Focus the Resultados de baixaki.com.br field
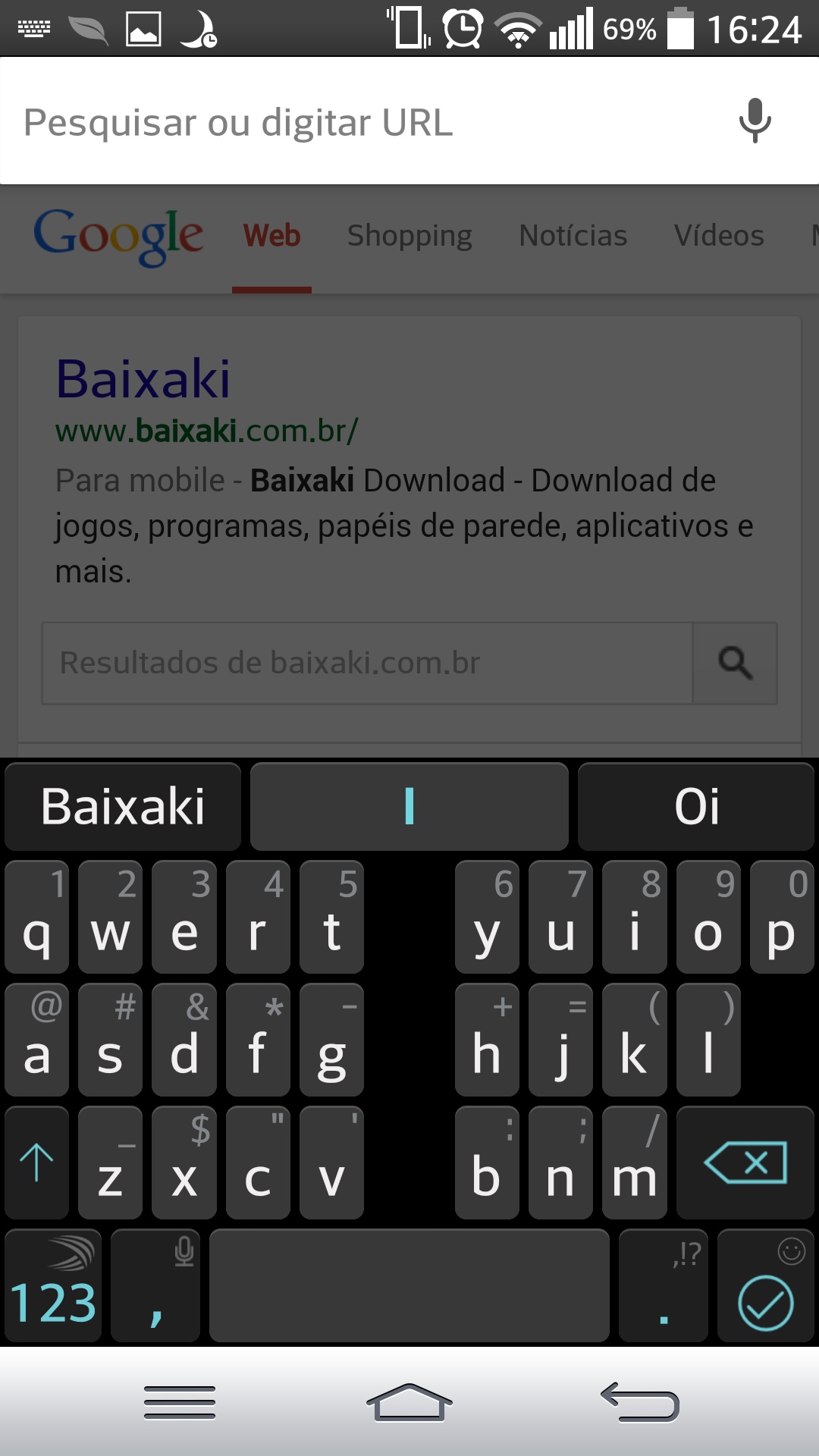The image size is (819, 1456). (x=367, y=663)
